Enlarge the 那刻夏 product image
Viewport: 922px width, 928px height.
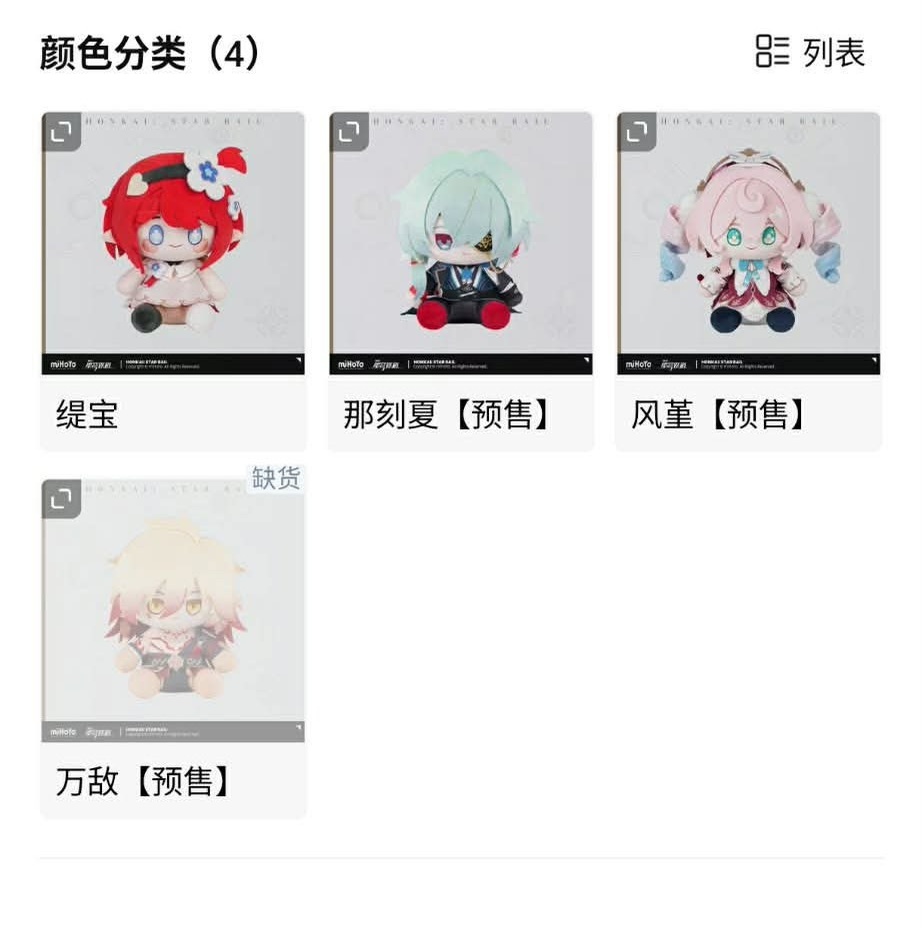coord(349,131)
